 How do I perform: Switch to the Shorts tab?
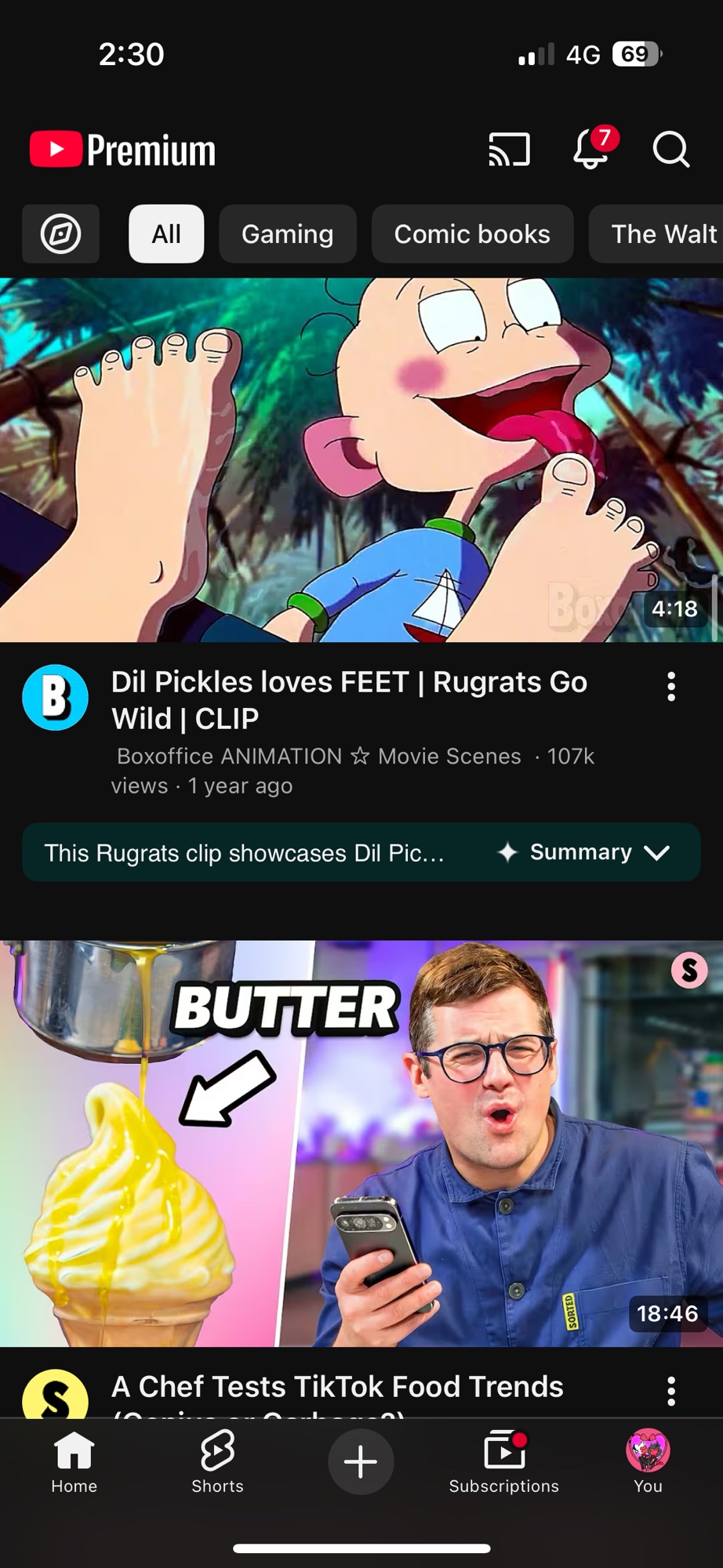[x=217, y=1461]
